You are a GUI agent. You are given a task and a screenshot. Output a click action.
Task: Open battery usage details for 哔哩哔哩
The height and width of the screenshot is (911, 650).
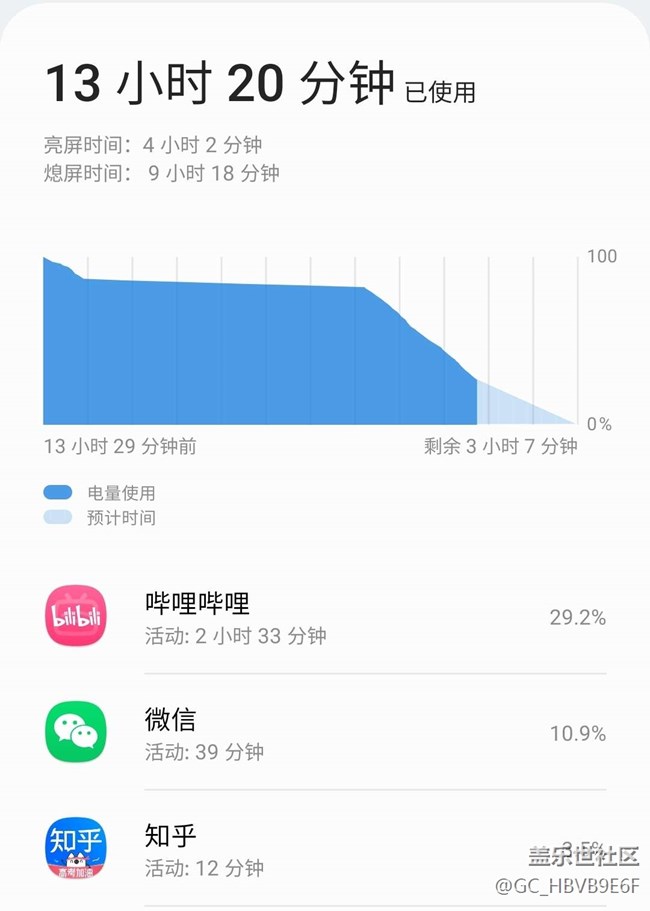[x=325, y=617]
